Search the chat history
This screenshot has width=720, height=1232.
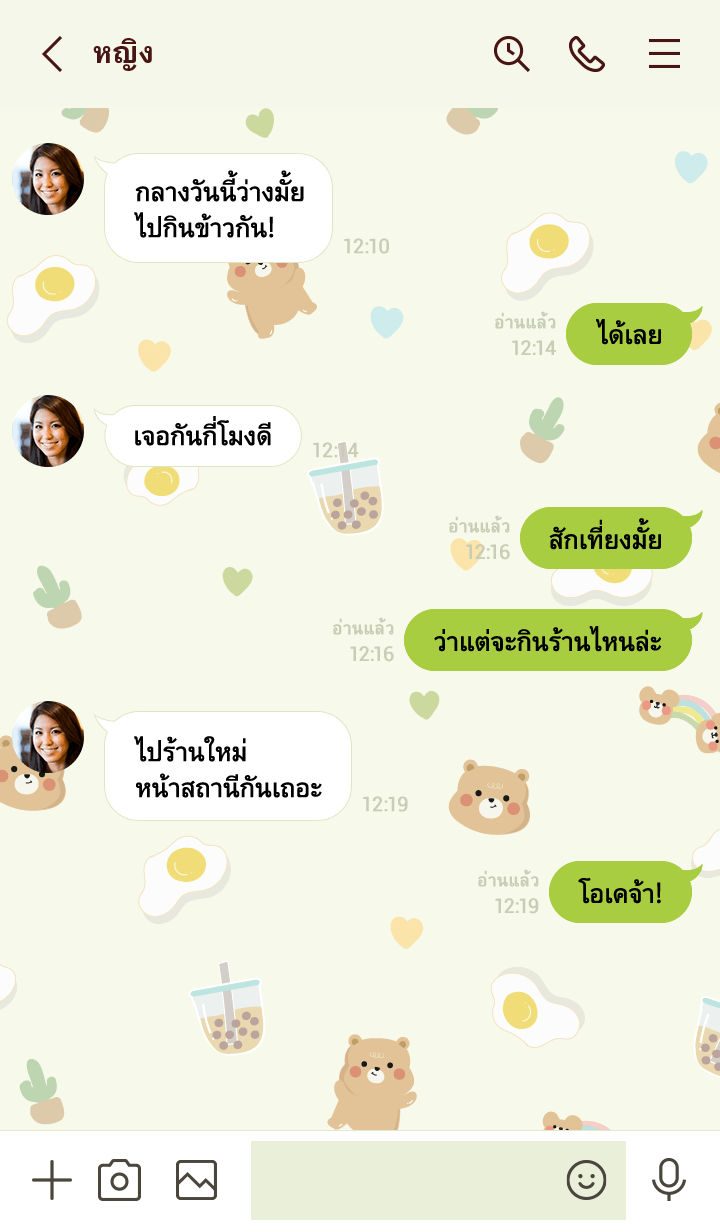pyautogui.click(x=511, y=54)
